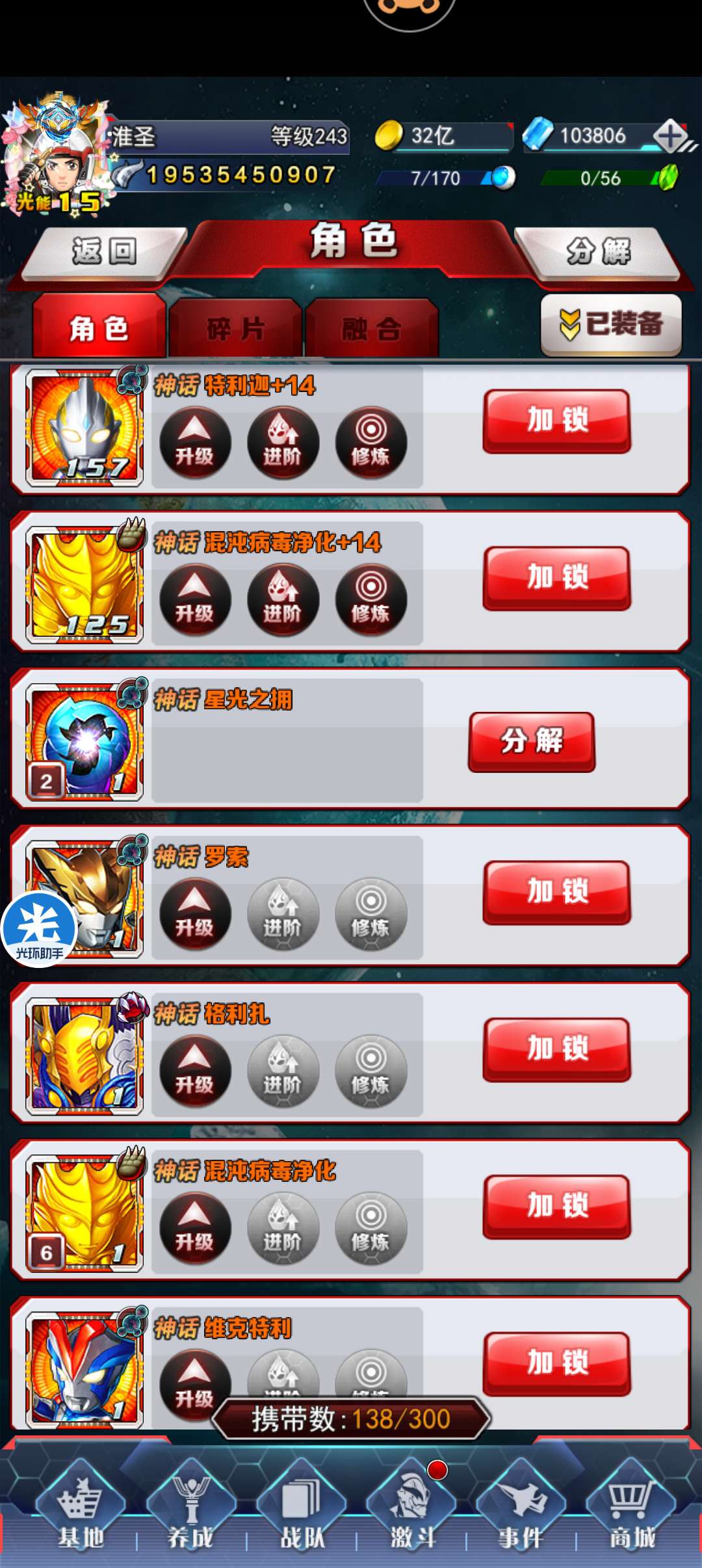Tap 升级 for 神话 罗索

coord(195,914)
